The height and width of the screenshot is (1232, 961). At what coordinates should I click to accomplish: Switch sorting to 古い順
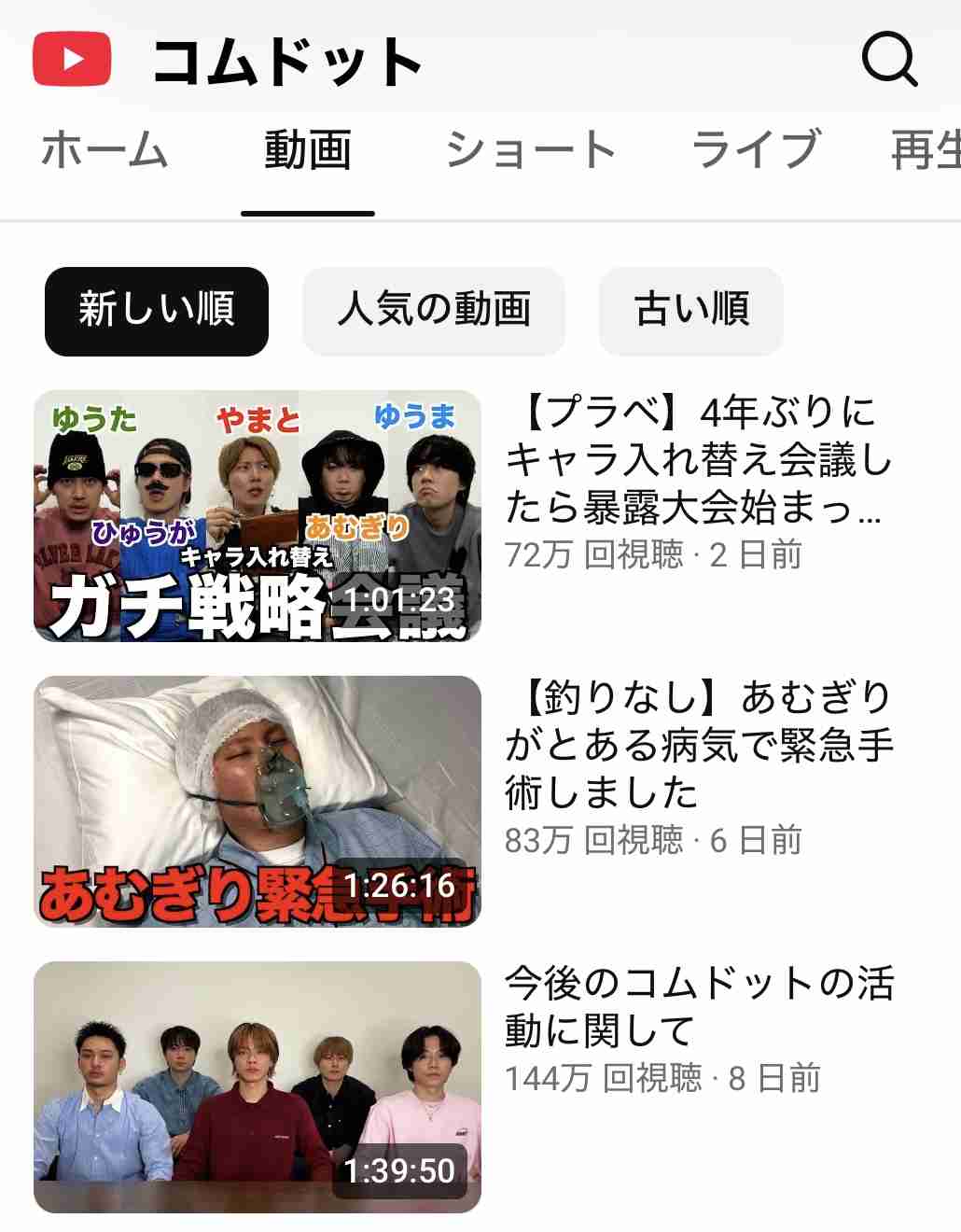click(690, 311)
